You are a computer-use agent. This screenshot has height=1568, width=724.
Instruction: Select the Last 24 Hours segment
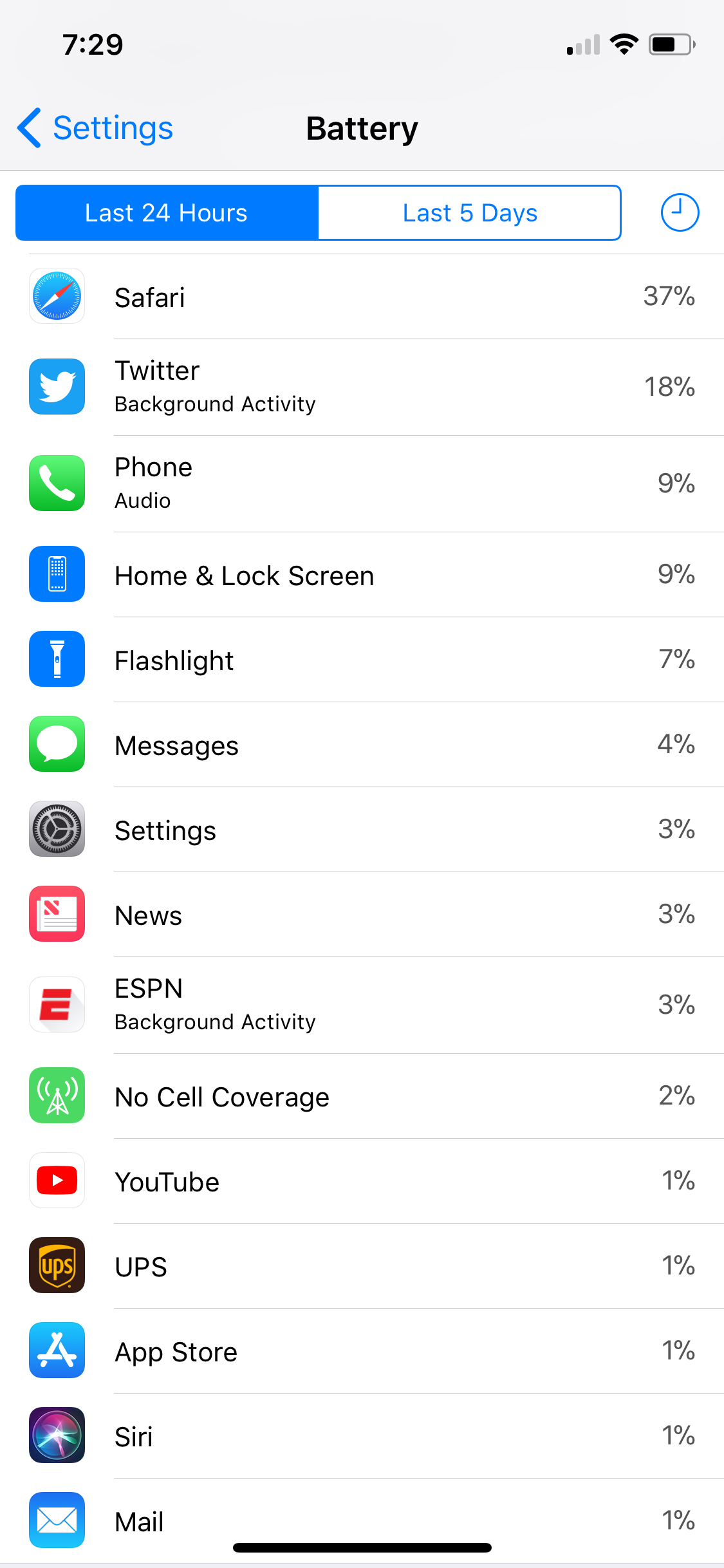167,213
